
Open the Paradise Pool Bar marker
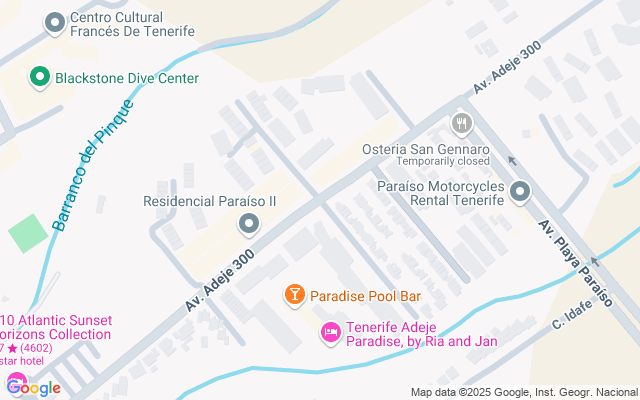295,295
